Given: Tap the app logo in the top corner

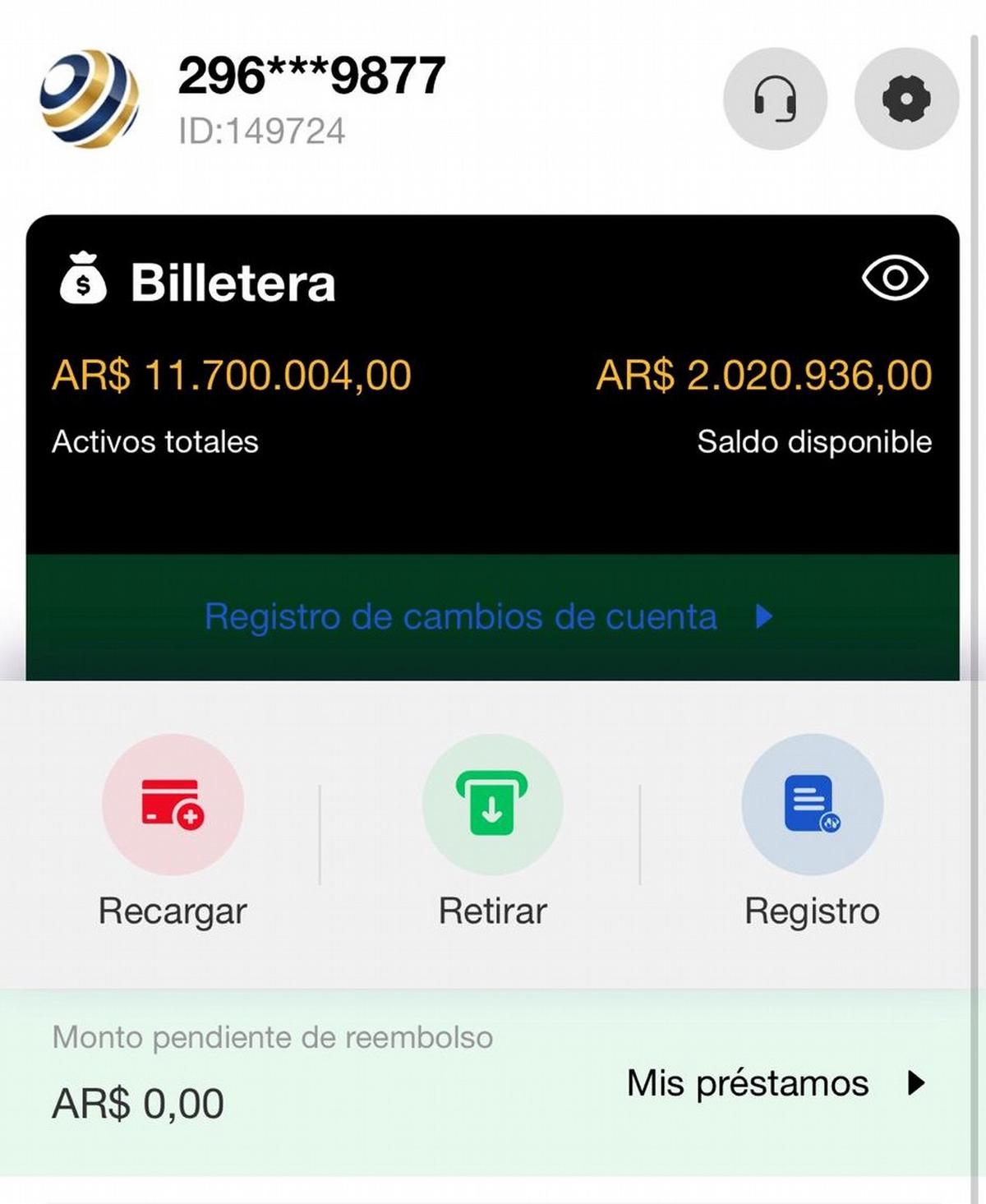Looking at the screenshot, I should [89, 99].
